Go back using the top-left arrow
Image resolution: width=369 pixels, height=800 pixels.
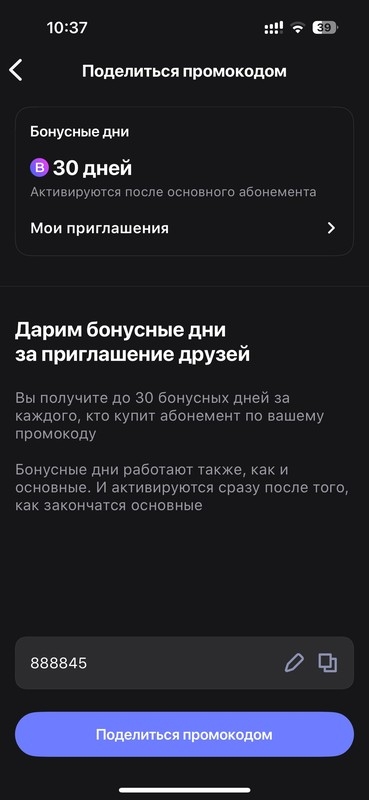click(x=16, y=70)
